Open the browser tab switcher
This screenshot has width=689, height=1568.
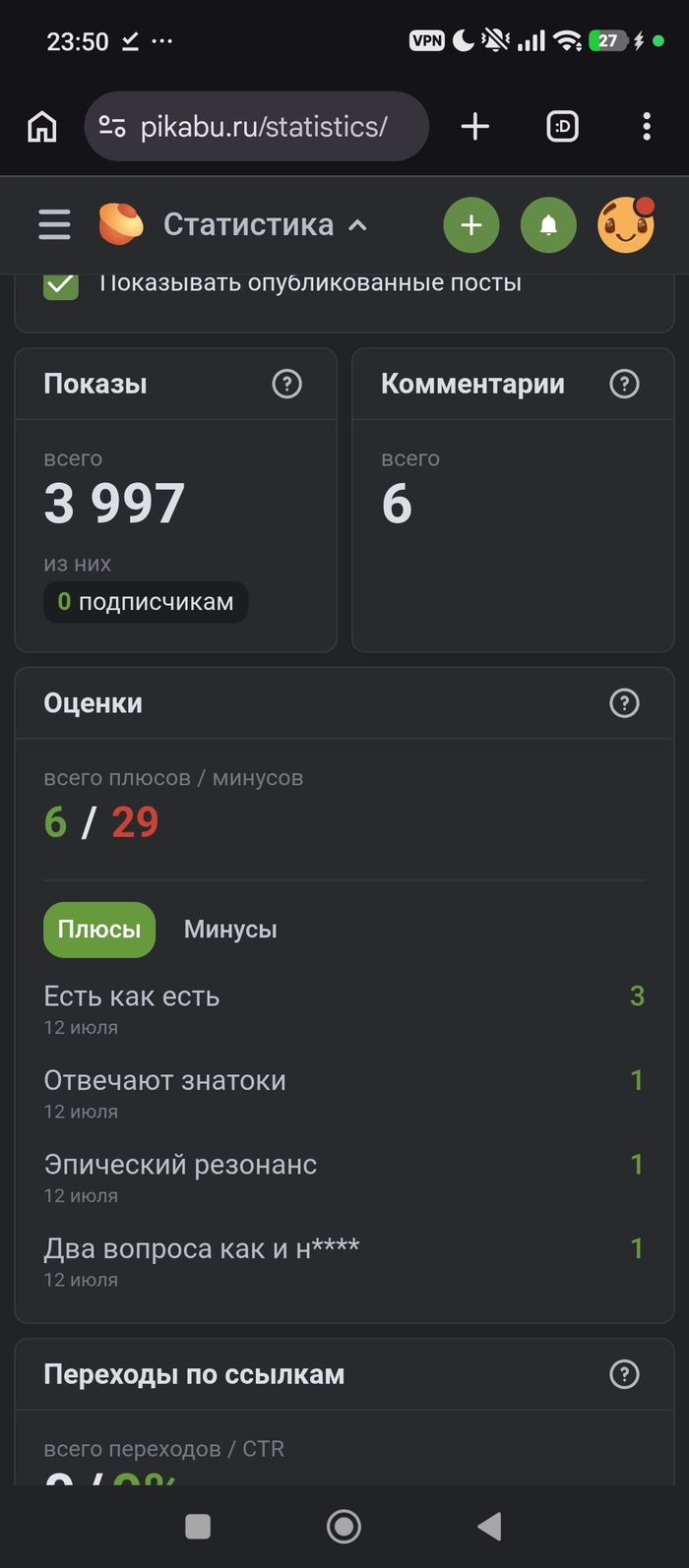click(562, 126)
